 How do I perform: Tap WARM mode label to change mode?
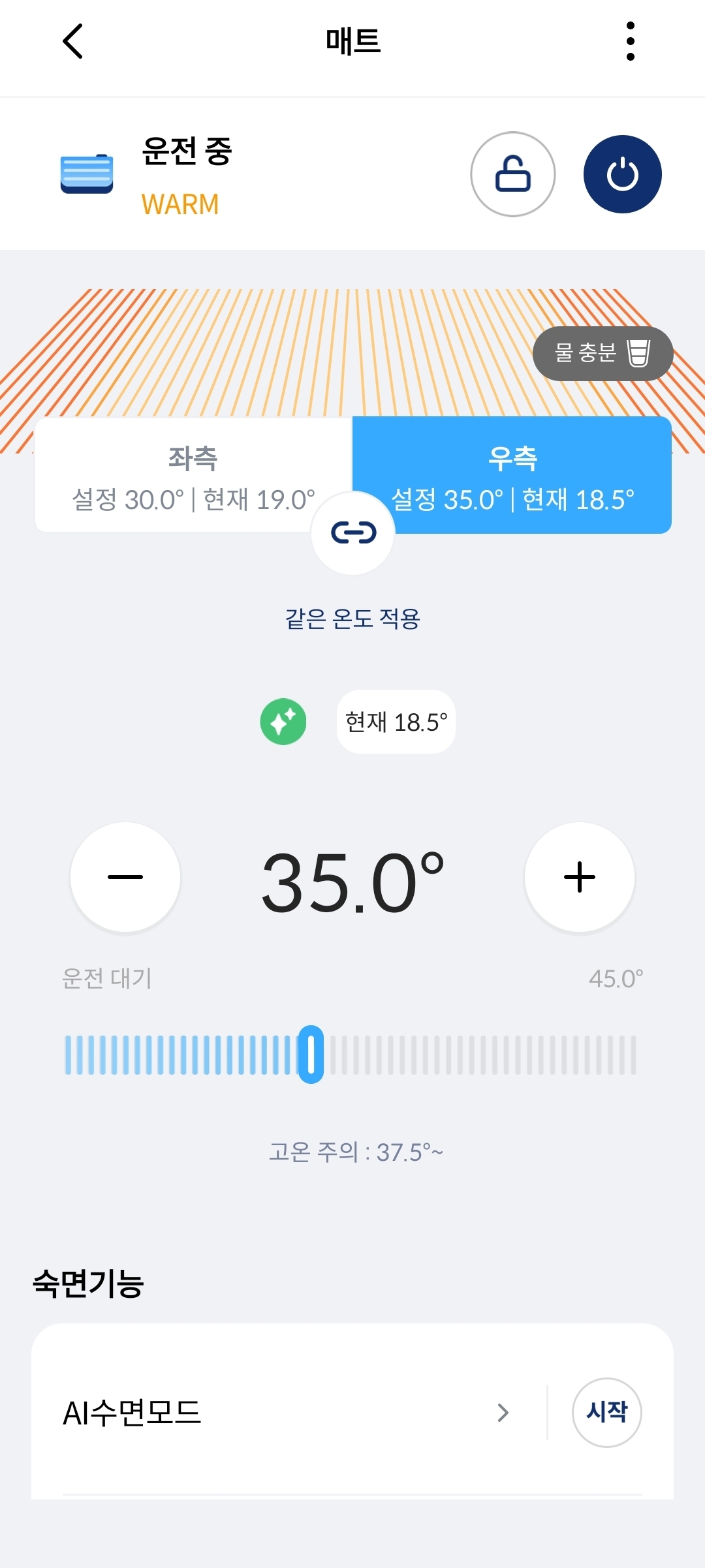coord(180,204)
